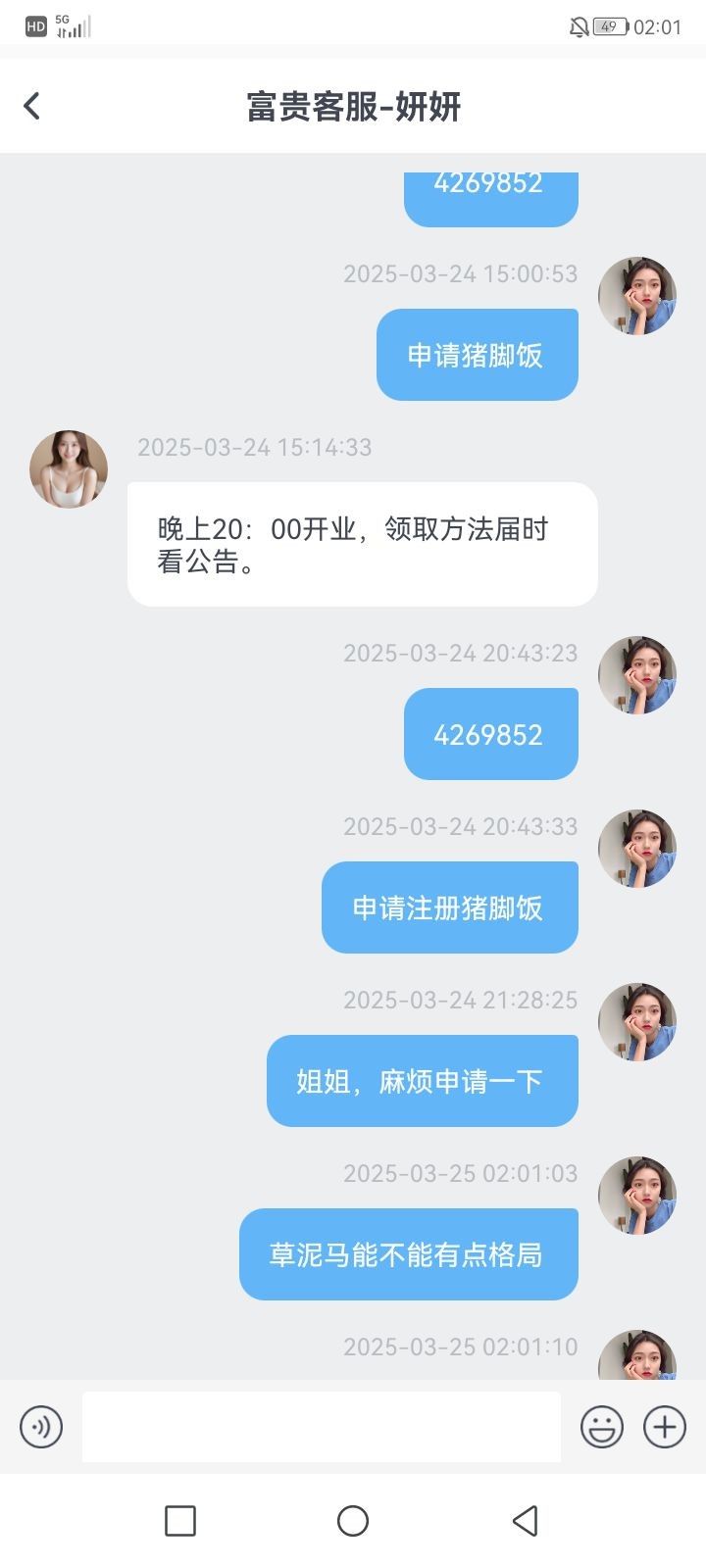Image resolution: width=706 pixels, height=1568 pixels.
Task: Open the emoji picker
Action: pos(601,1427)
